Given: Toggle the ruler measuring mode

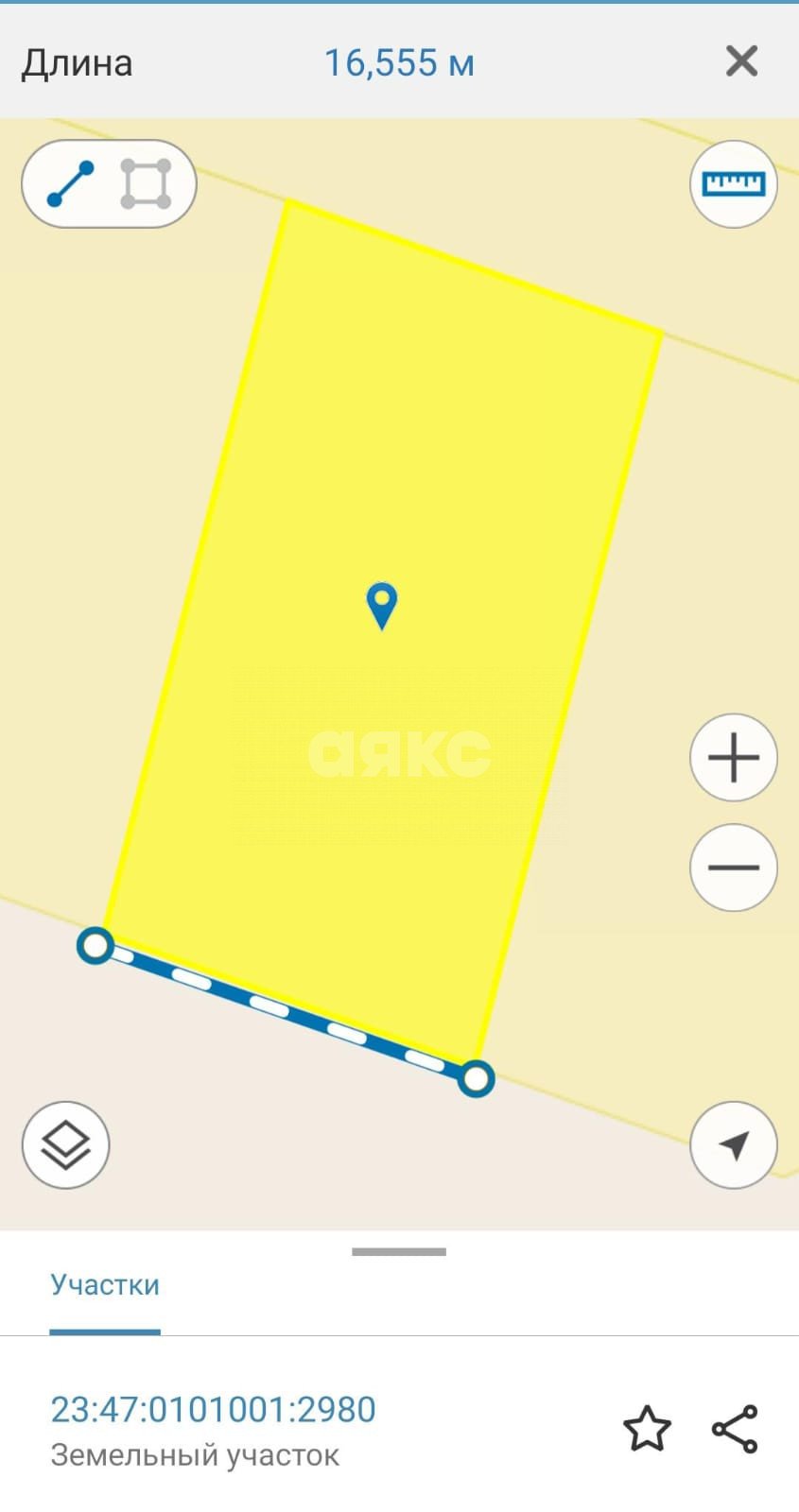Looking at the screenshot, I should [733, 183].
